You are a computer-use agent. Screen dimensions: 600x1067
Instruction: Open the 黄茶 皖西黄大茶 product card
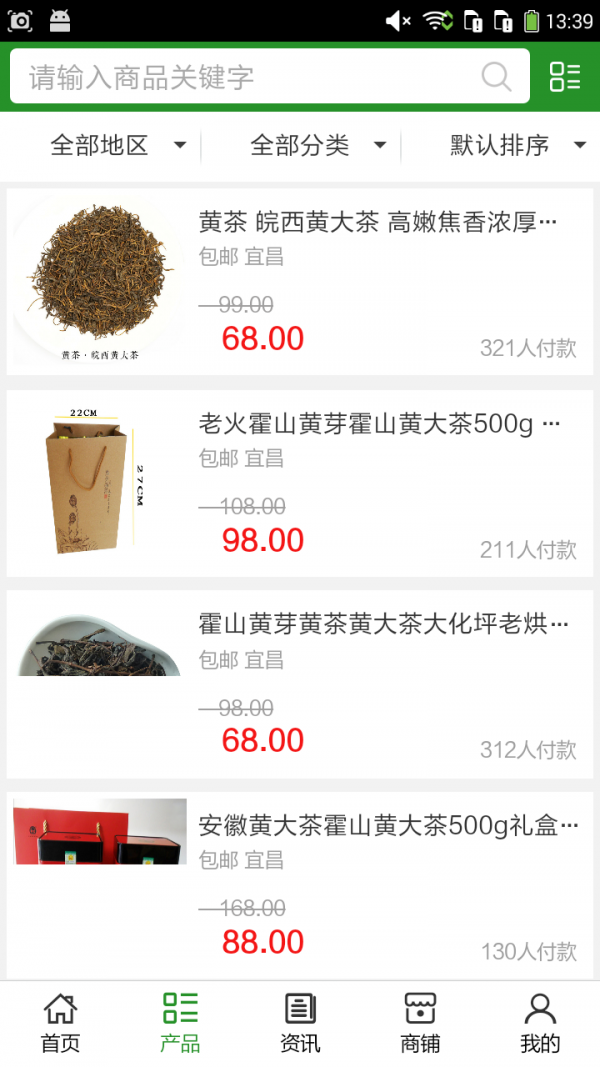300,282
